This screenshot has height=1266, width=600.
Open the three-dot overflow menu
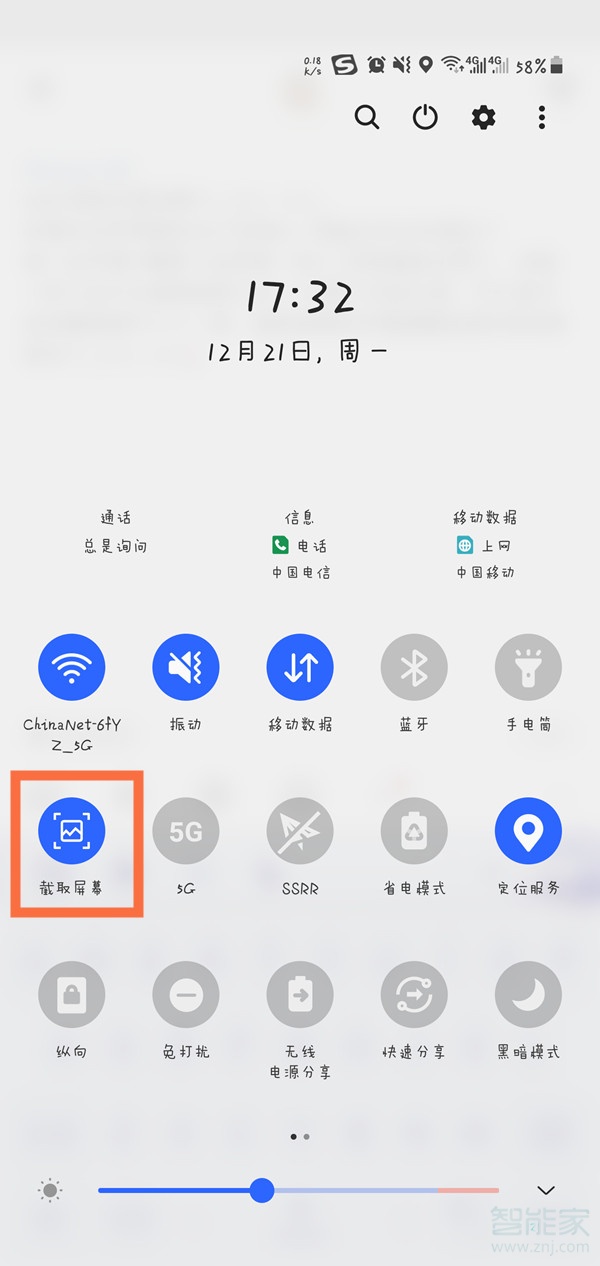541,118
